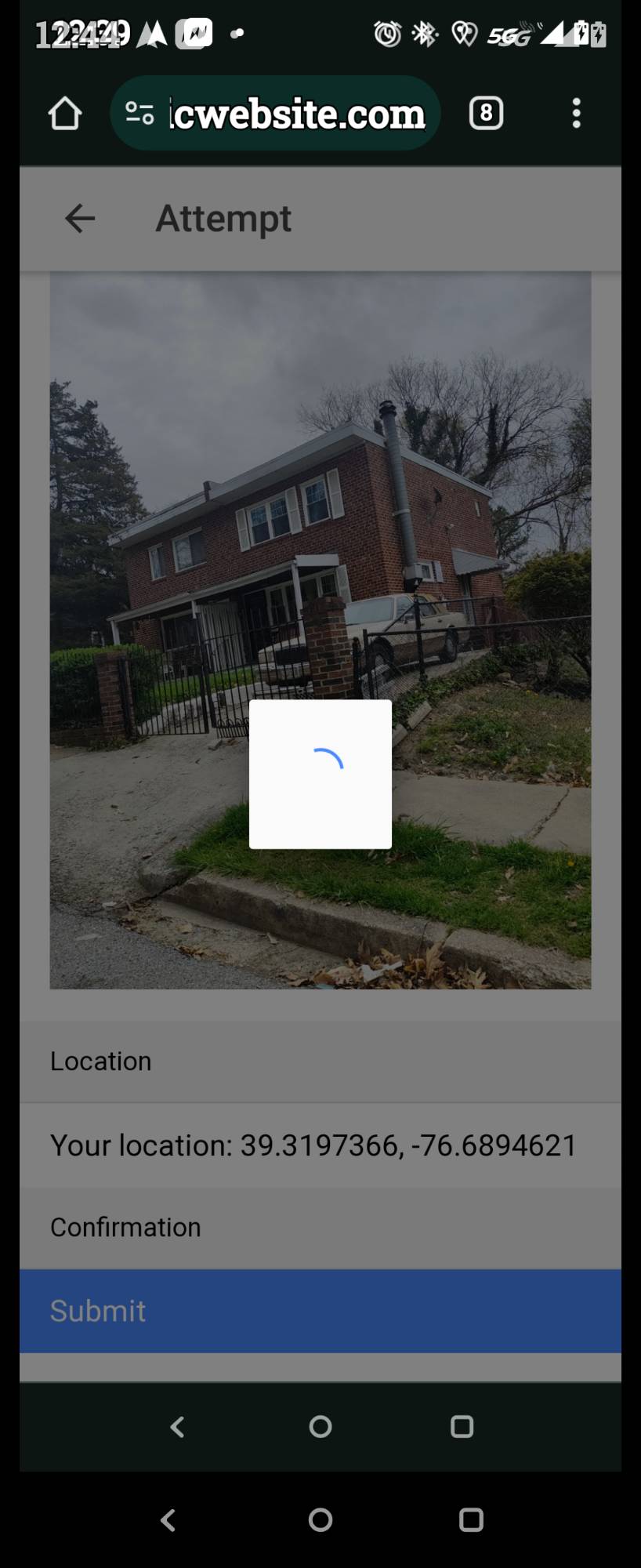Go to the browser home page
Viewport: 641px width, 1568px height.
click(64, 114)
